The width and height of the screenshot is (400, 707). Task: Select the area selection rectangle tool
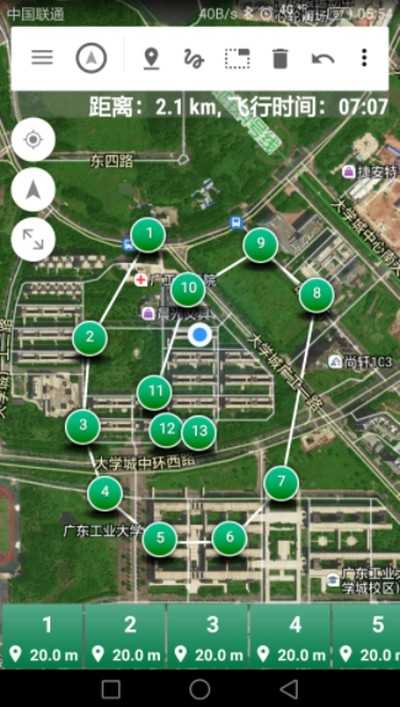[238, 58]
